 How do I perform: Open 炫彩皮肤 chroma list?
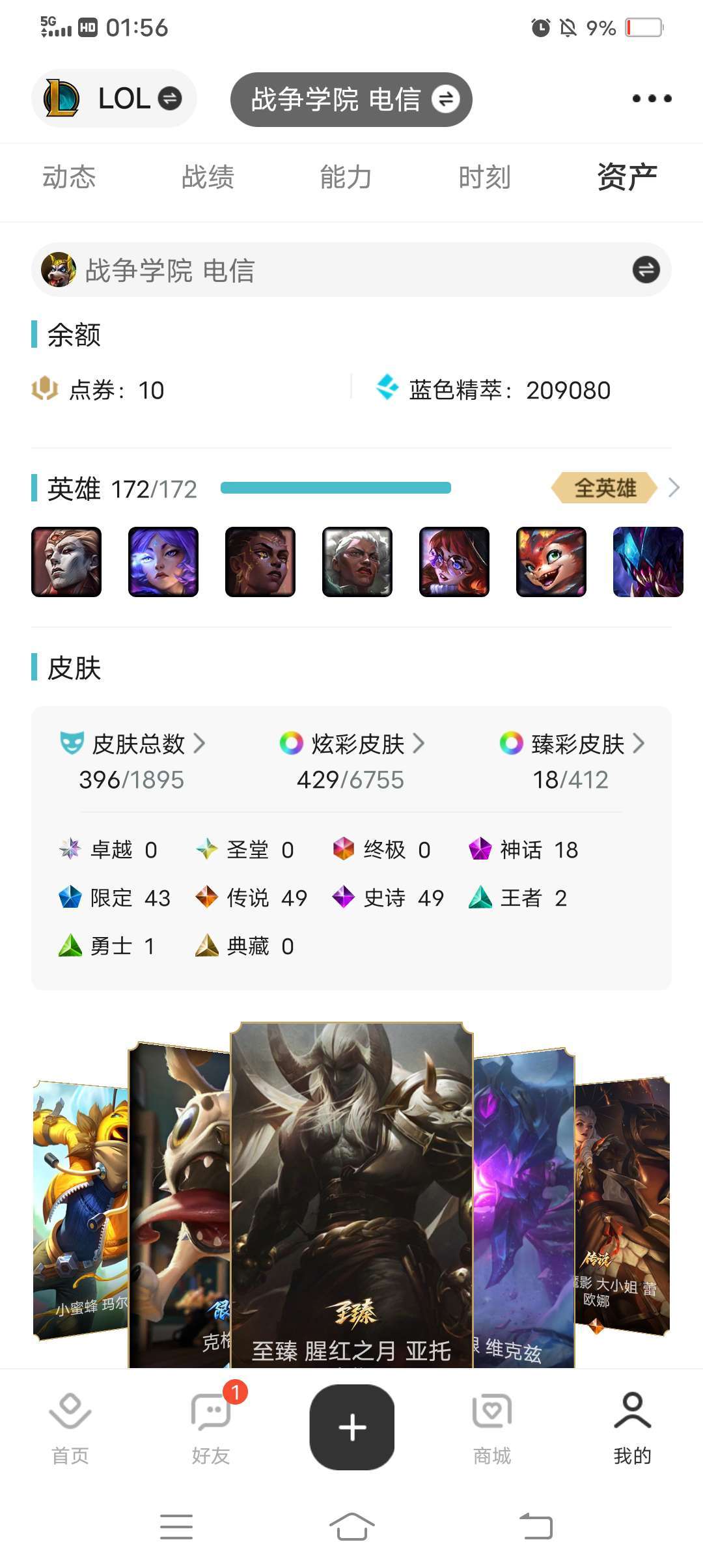tap(351, 760)
